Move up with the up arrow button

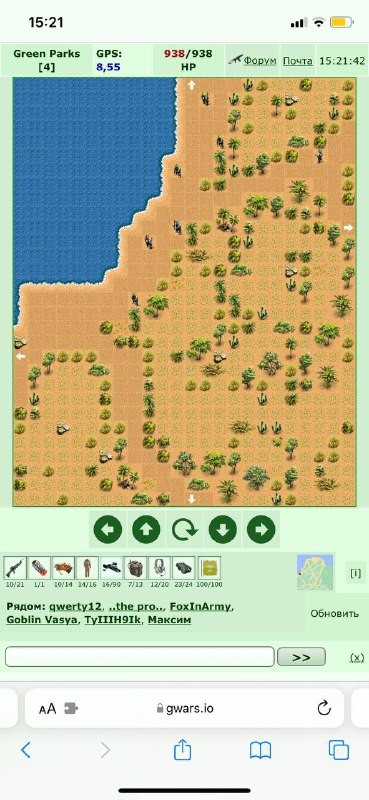coord(146,530)
